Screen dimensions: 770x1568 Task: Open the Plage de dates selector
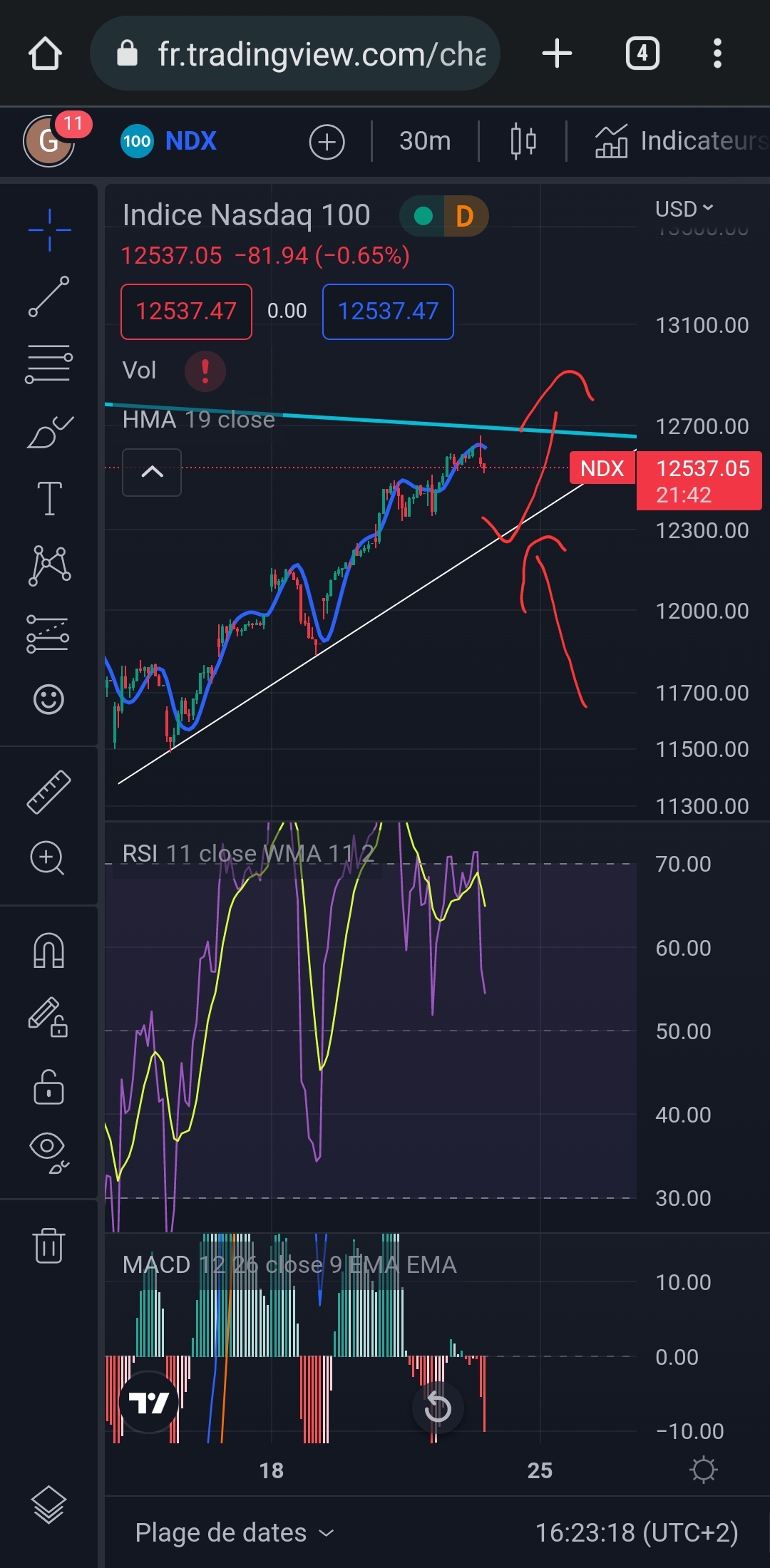235,1532
